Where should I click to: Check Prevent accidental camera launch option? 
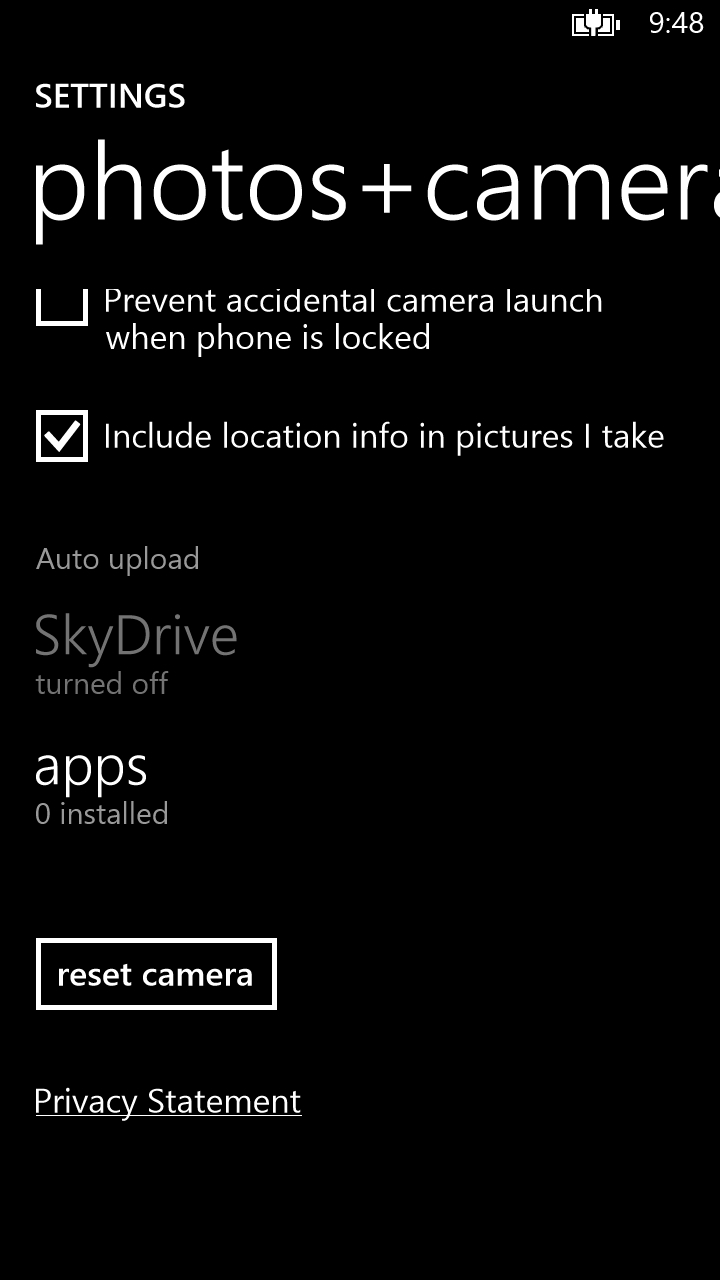click(62, 306)
